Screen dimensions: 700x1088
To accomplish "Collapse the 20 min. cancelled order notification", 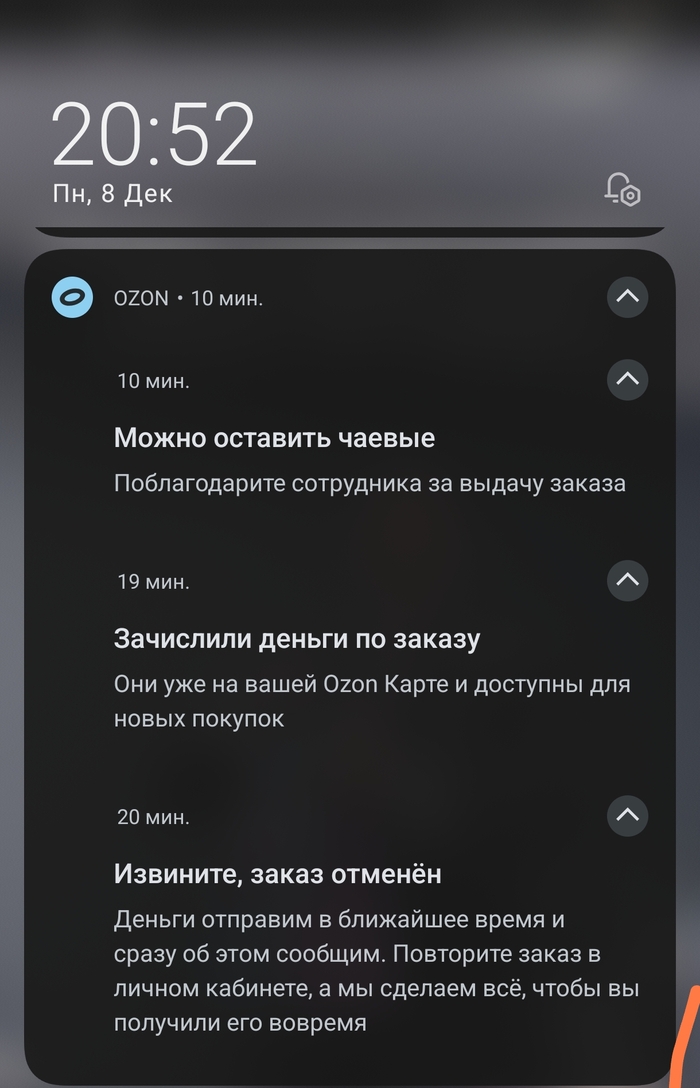I will [x=627, y=816].
